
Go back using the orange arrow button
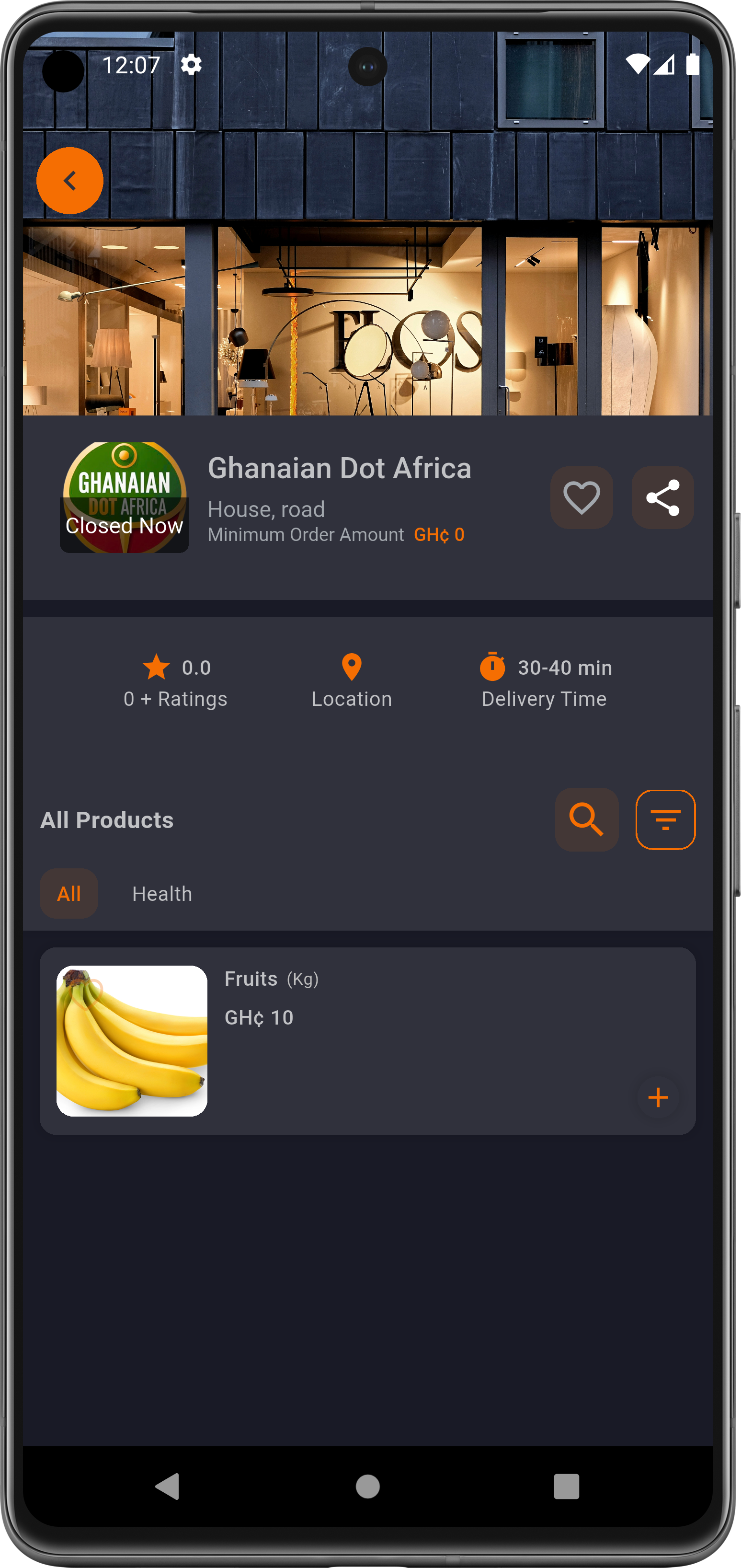[70, 181]
